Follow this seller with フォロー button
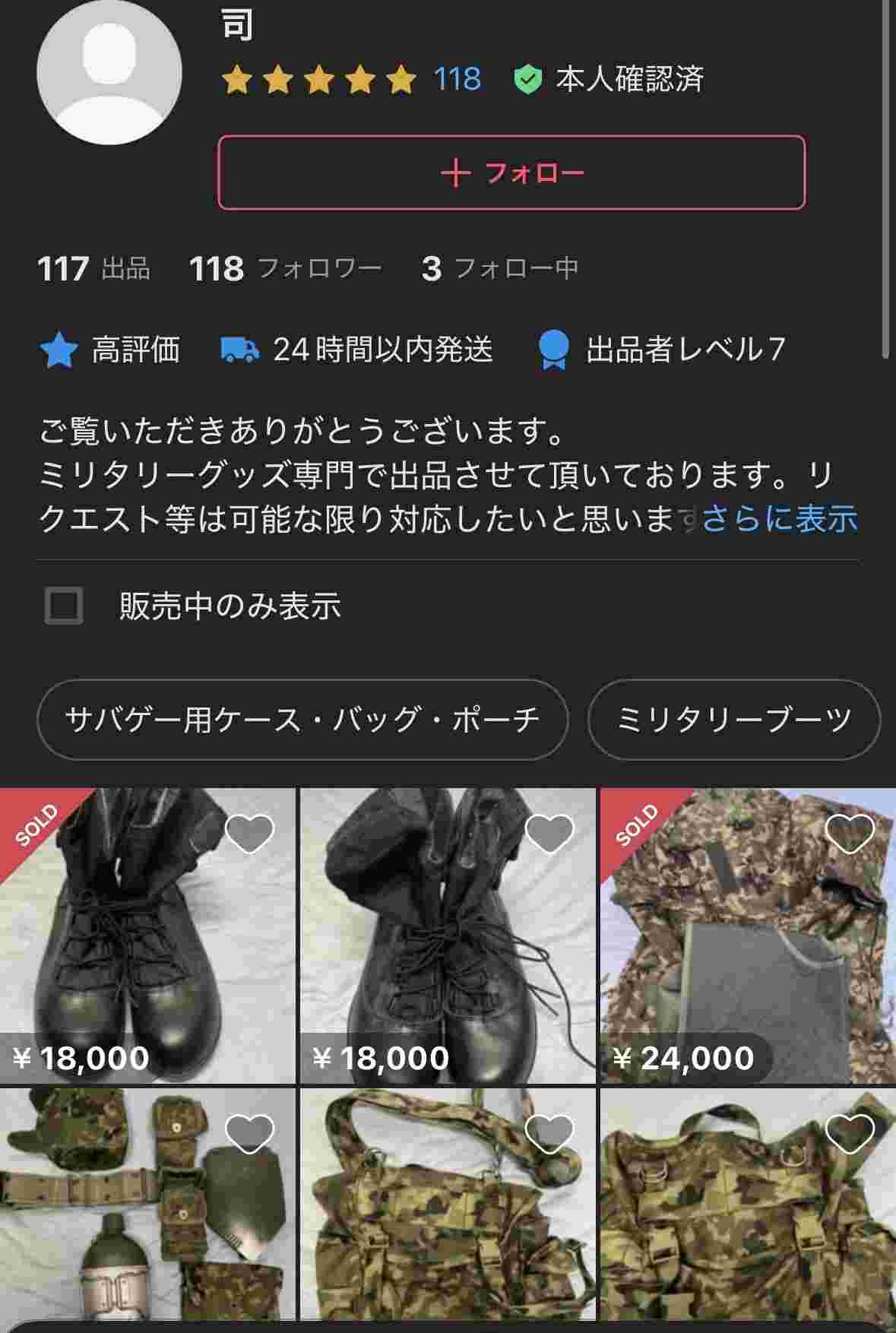896x1333 pixels. [x=511, y=173]
